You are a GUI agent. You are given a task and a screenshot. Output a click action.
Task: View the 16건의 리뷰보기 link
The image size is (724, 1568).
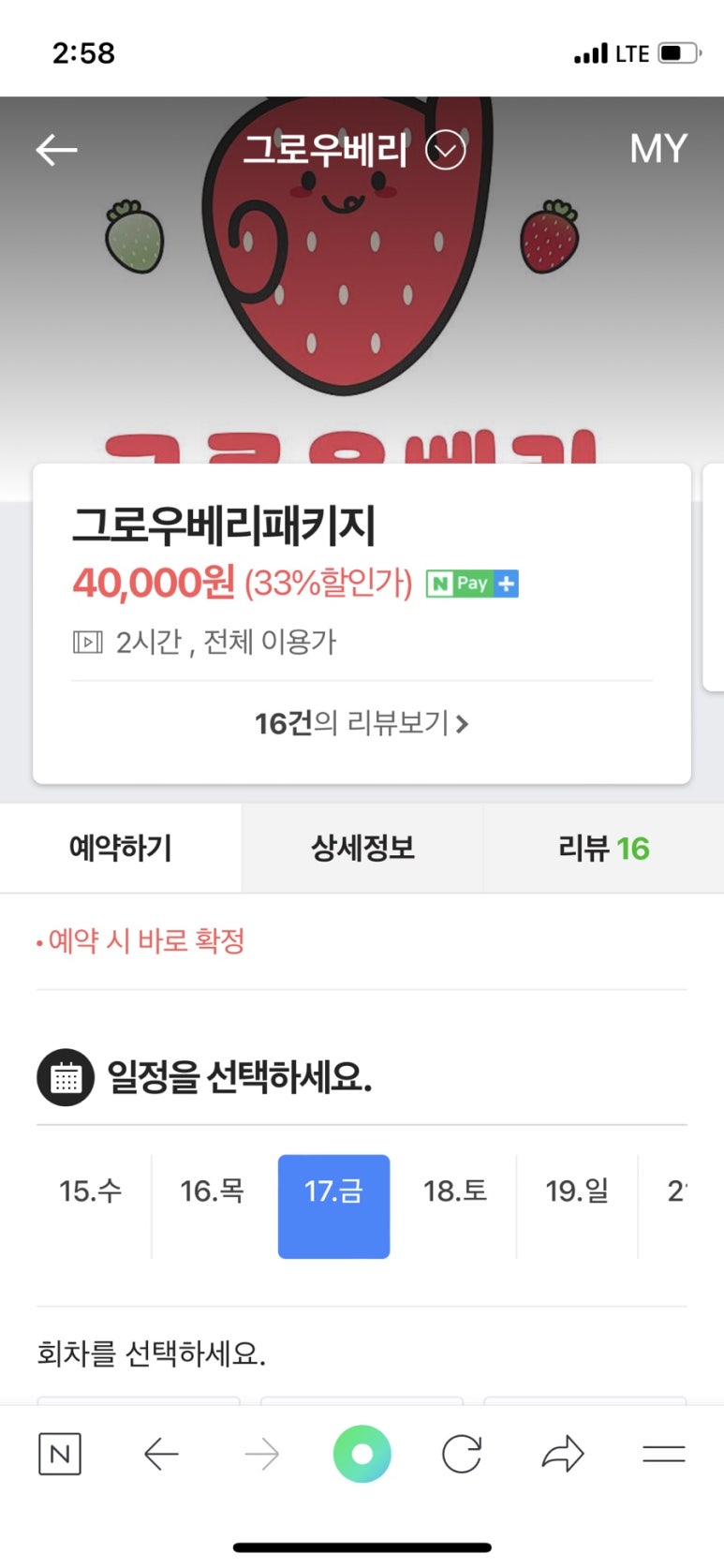[x=362, y=723]
